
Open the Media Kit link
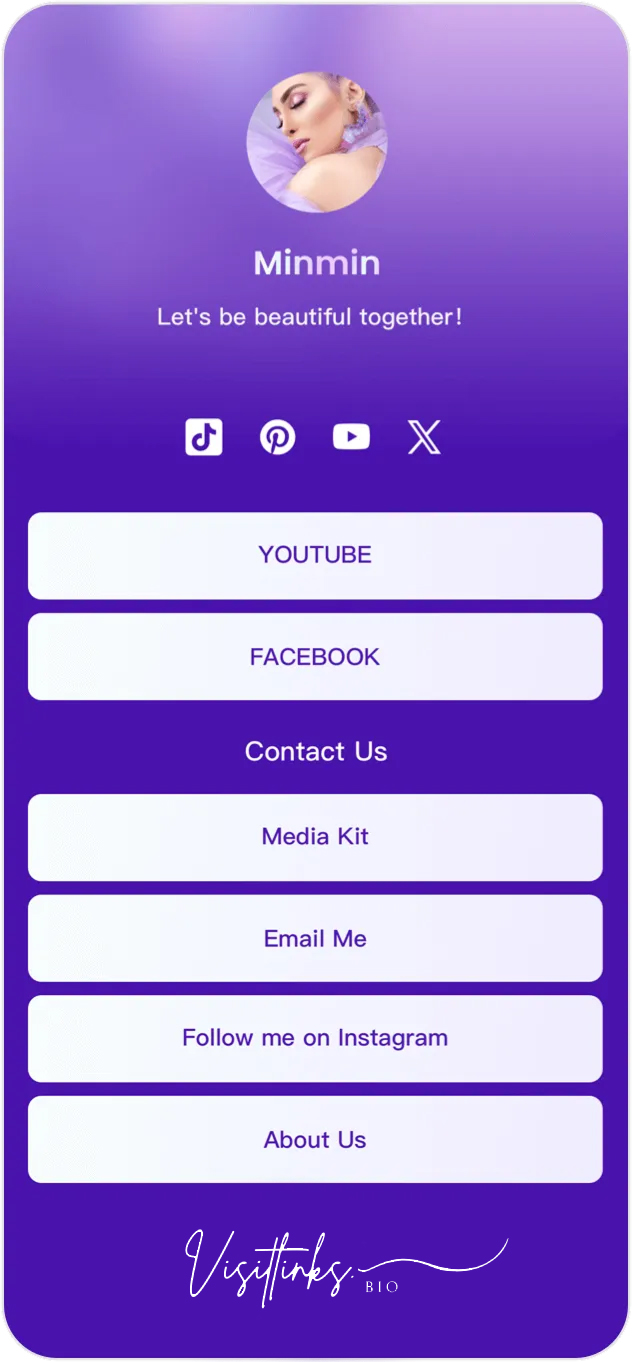click(x=315, y=837)
